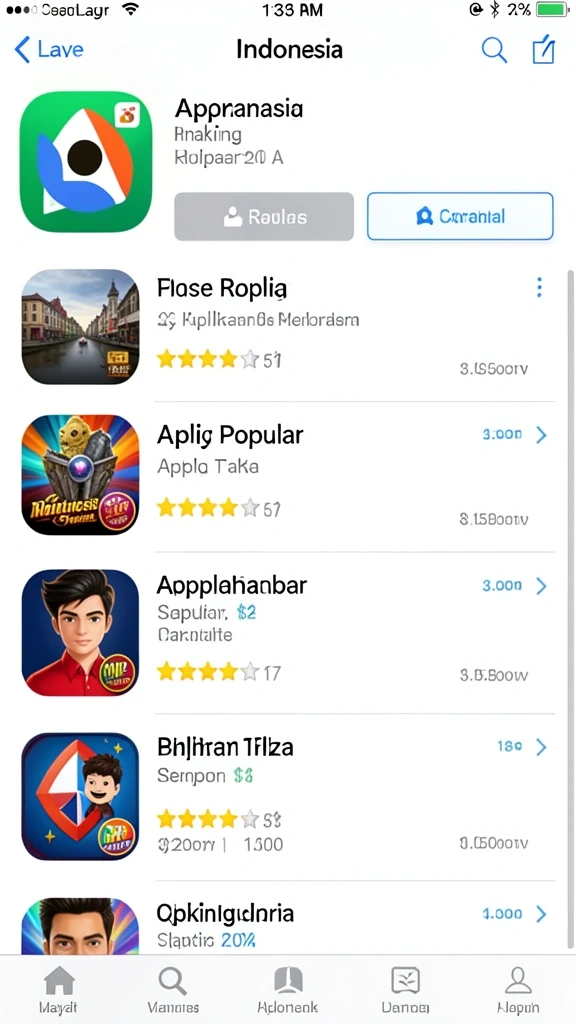Open the search magnifier in the header
576x1024 pixels.
[494, 50]
